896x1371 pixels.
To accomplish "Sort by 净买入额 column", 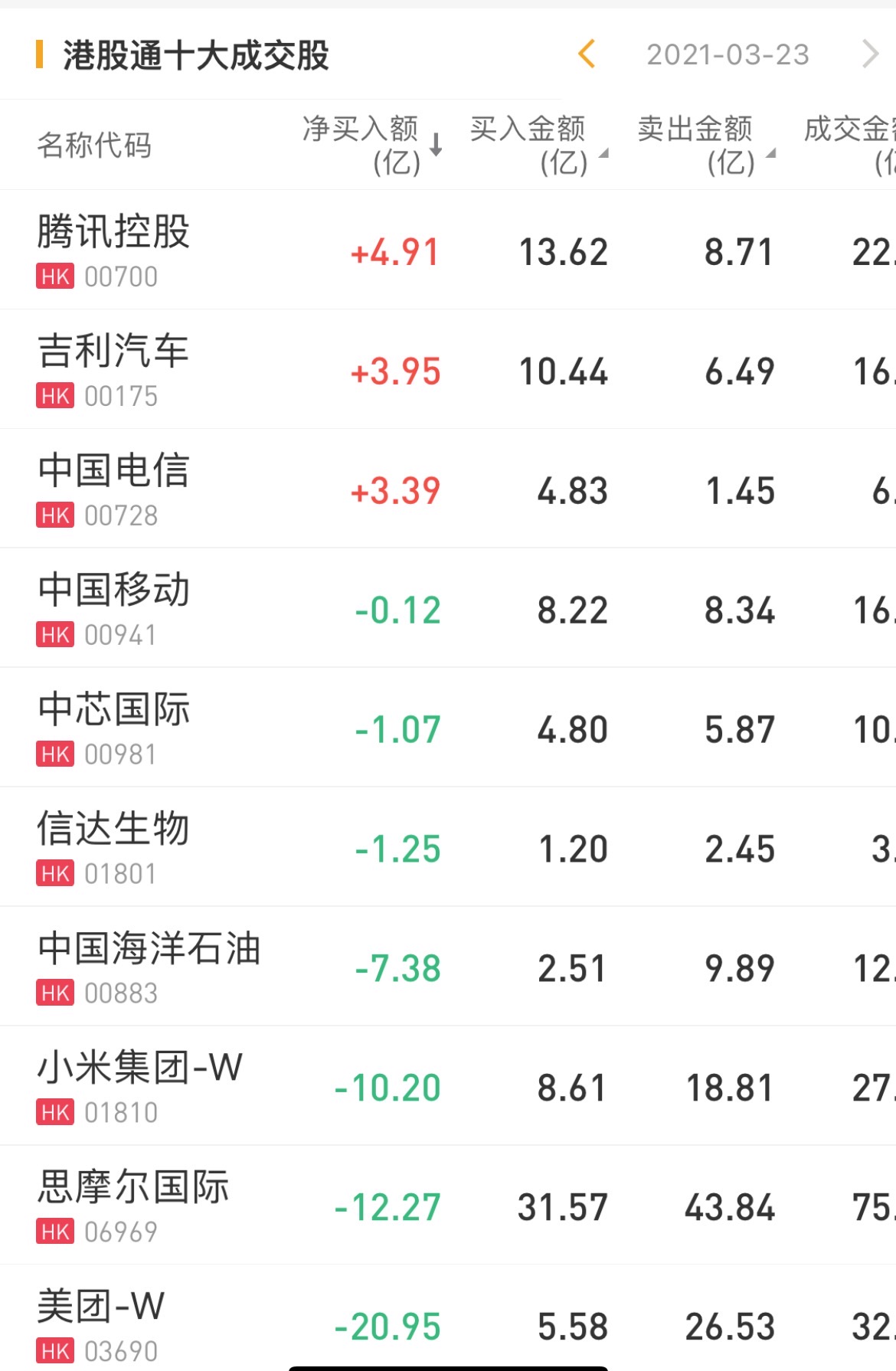I will 371,145.
